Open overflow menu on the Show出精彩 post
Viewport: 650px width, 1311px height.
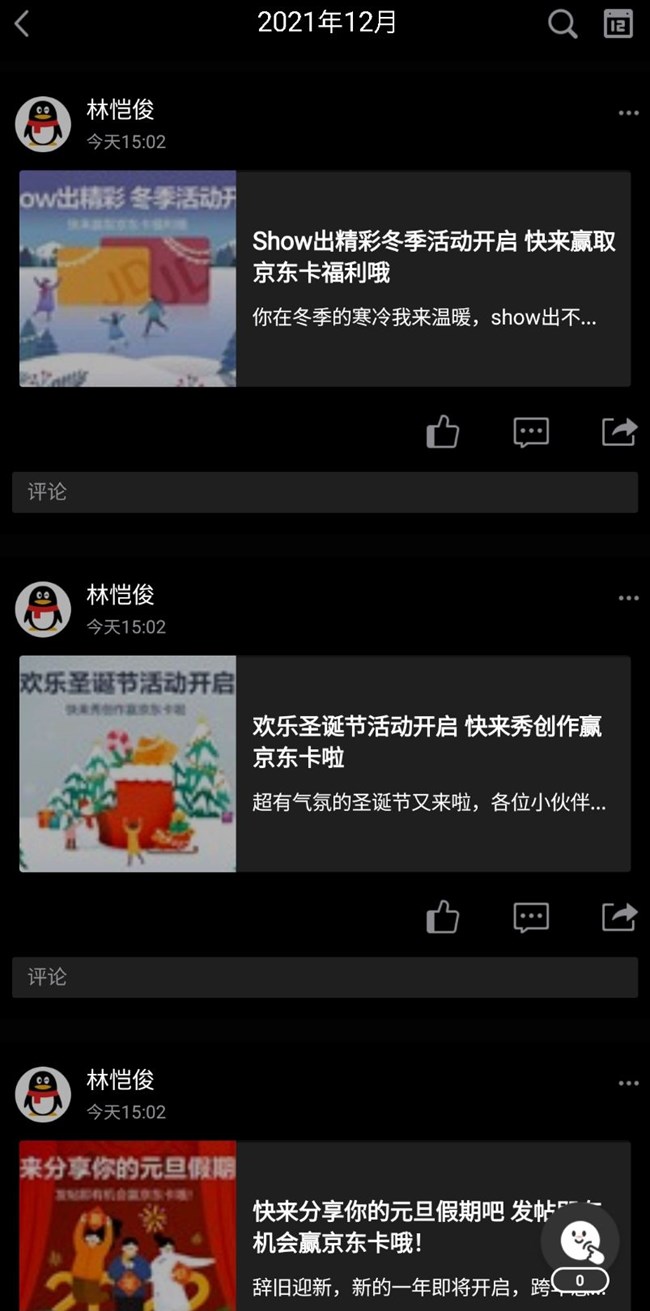point(628,114)
